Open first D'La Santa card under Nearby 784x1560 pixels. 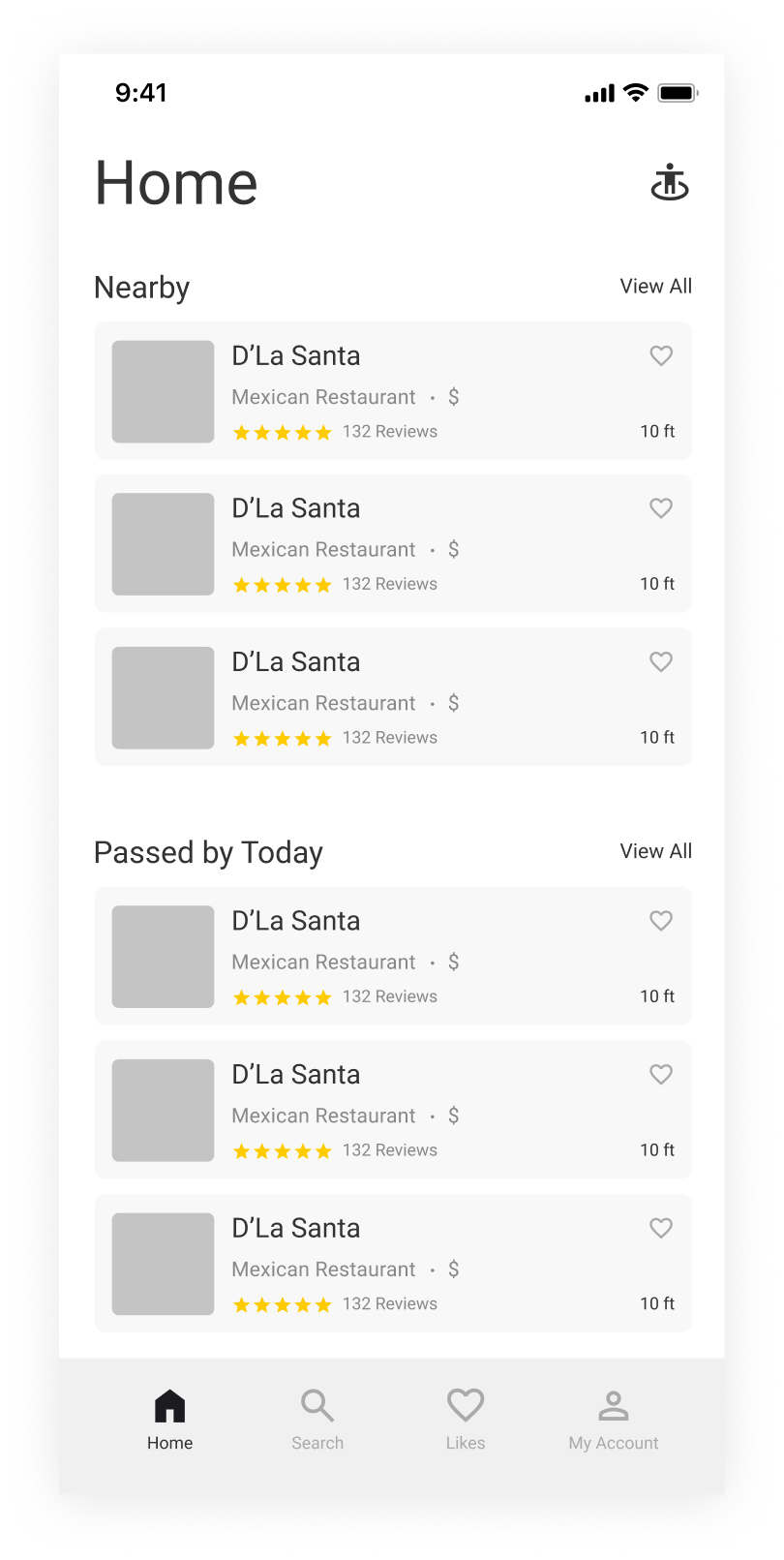[392, 391]
